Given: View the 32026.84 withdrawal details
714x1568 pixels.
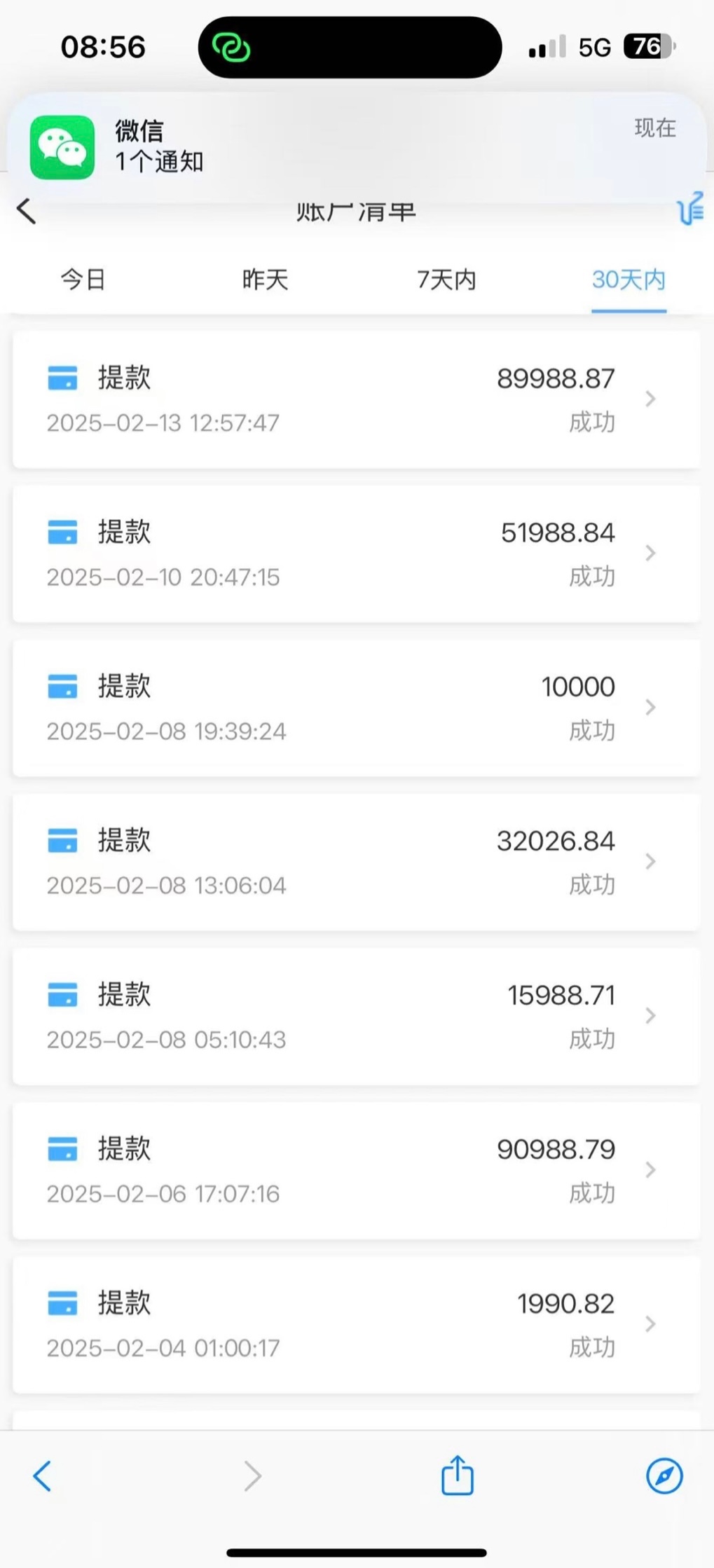Looking at the screenshot, I should pos(356,862).
